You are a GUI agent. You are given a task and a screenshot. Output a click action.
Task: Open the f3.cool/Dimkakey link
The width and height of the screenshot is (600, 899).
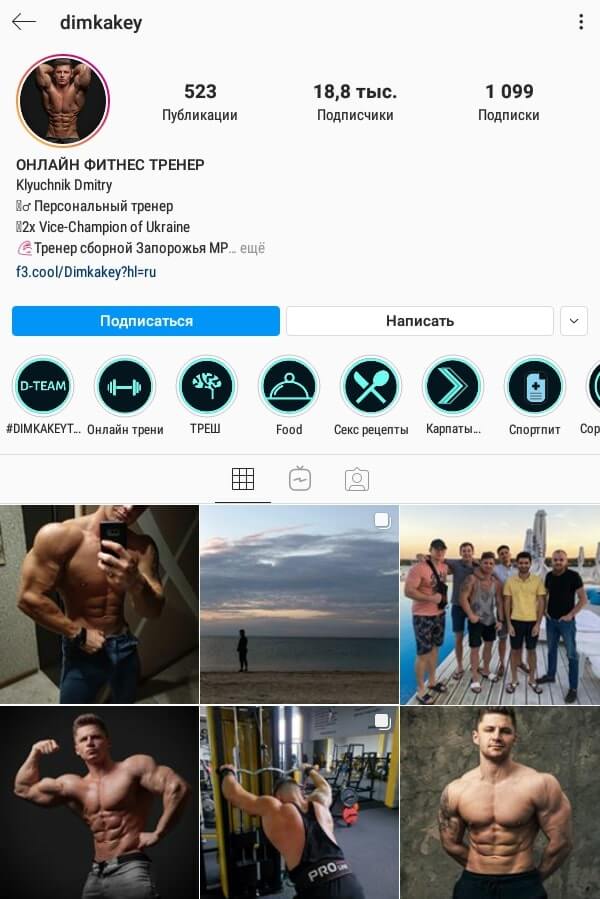click(86, 271)
